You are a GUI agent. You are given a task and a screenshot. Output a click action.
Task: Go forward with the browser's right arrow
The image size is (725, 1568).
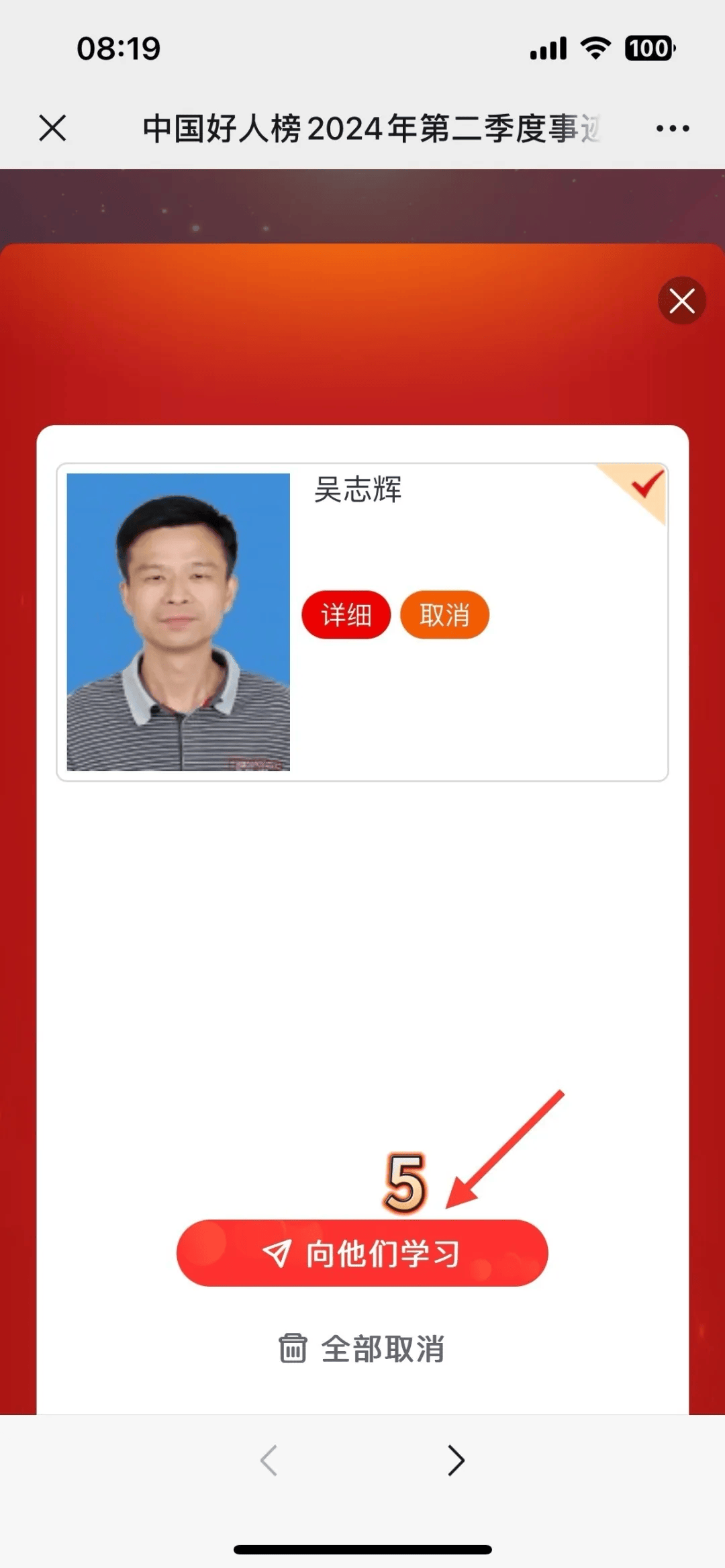(x=456, y=1461)
